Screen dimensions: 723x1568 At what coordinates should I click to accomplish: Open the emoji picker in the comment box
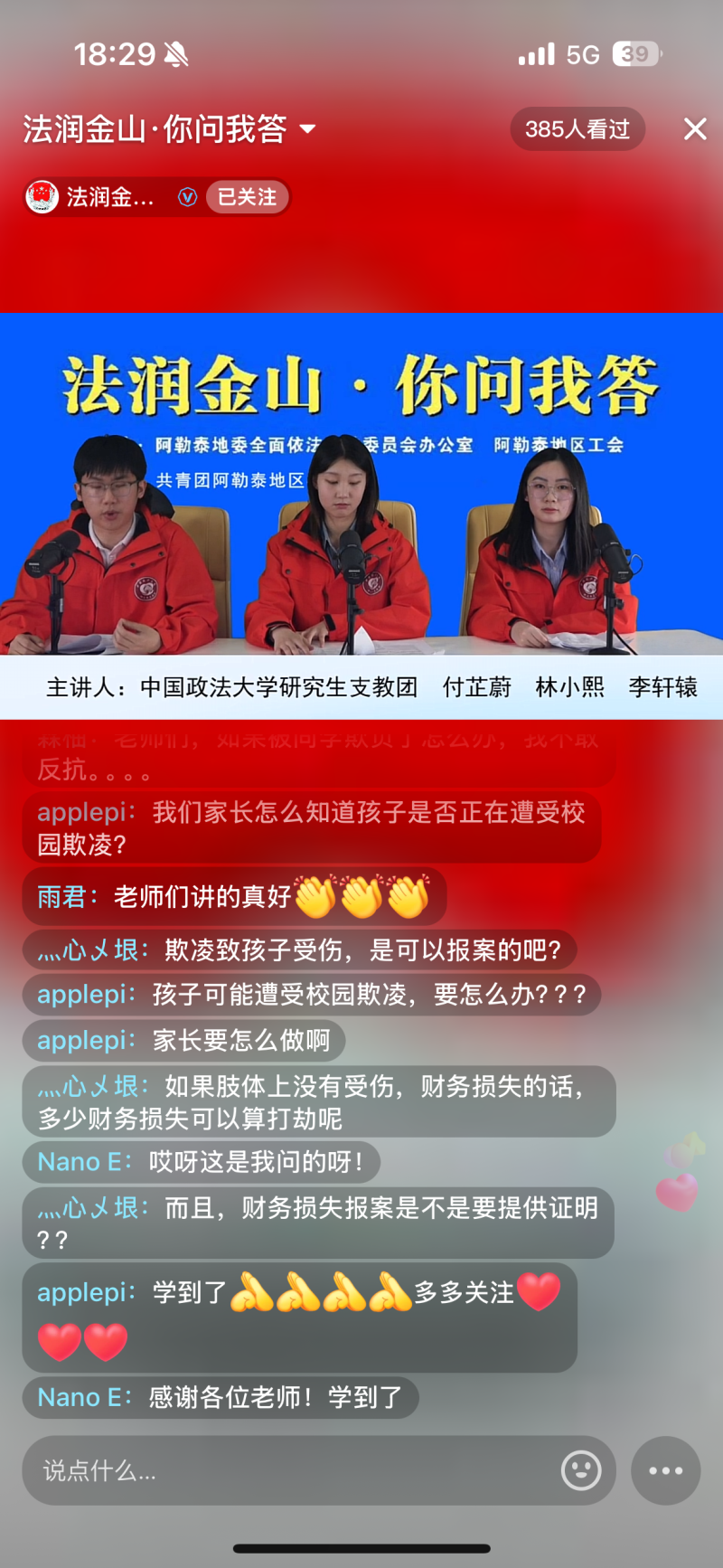(581, 1470)
